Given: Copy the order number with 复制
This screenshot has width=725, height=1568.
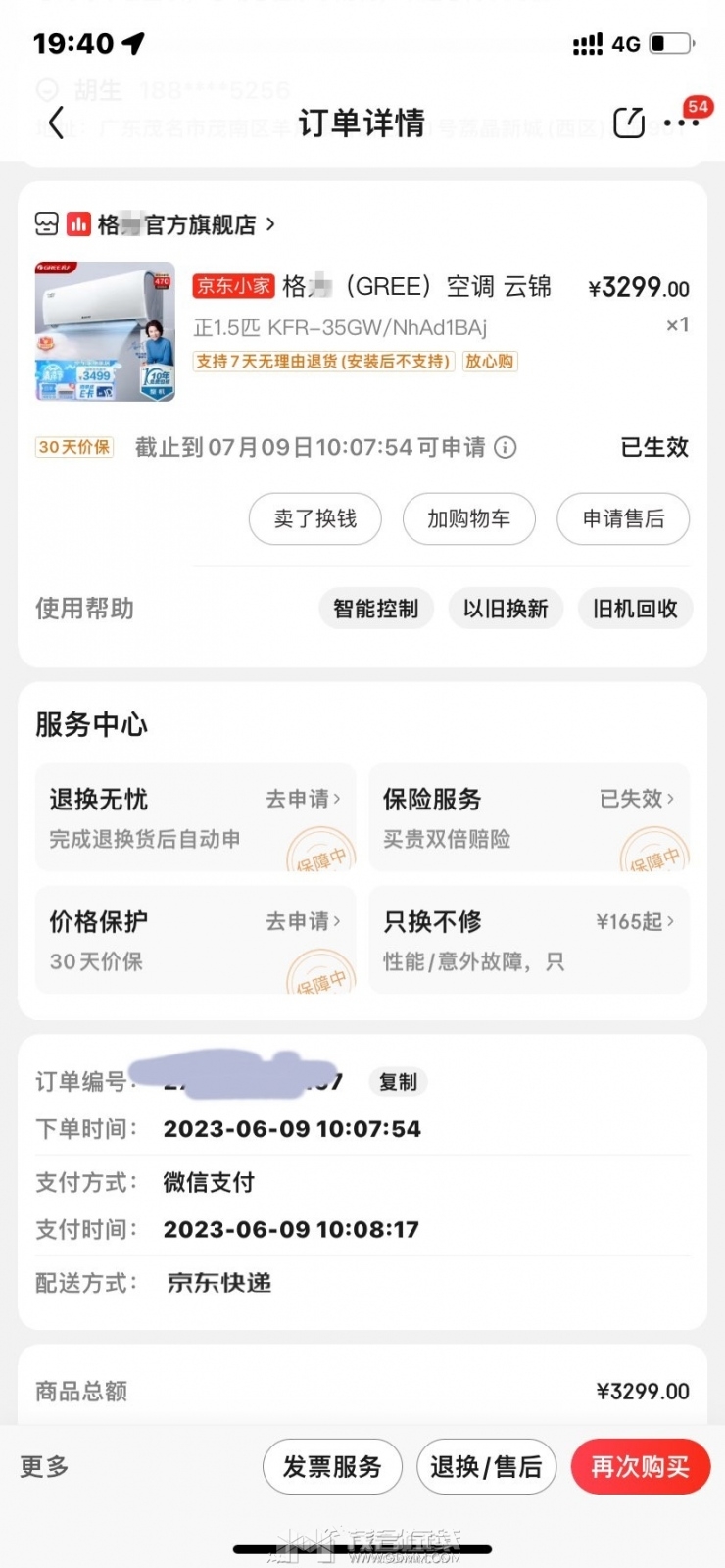Looking at the screenshot, I should point(398,1082).
